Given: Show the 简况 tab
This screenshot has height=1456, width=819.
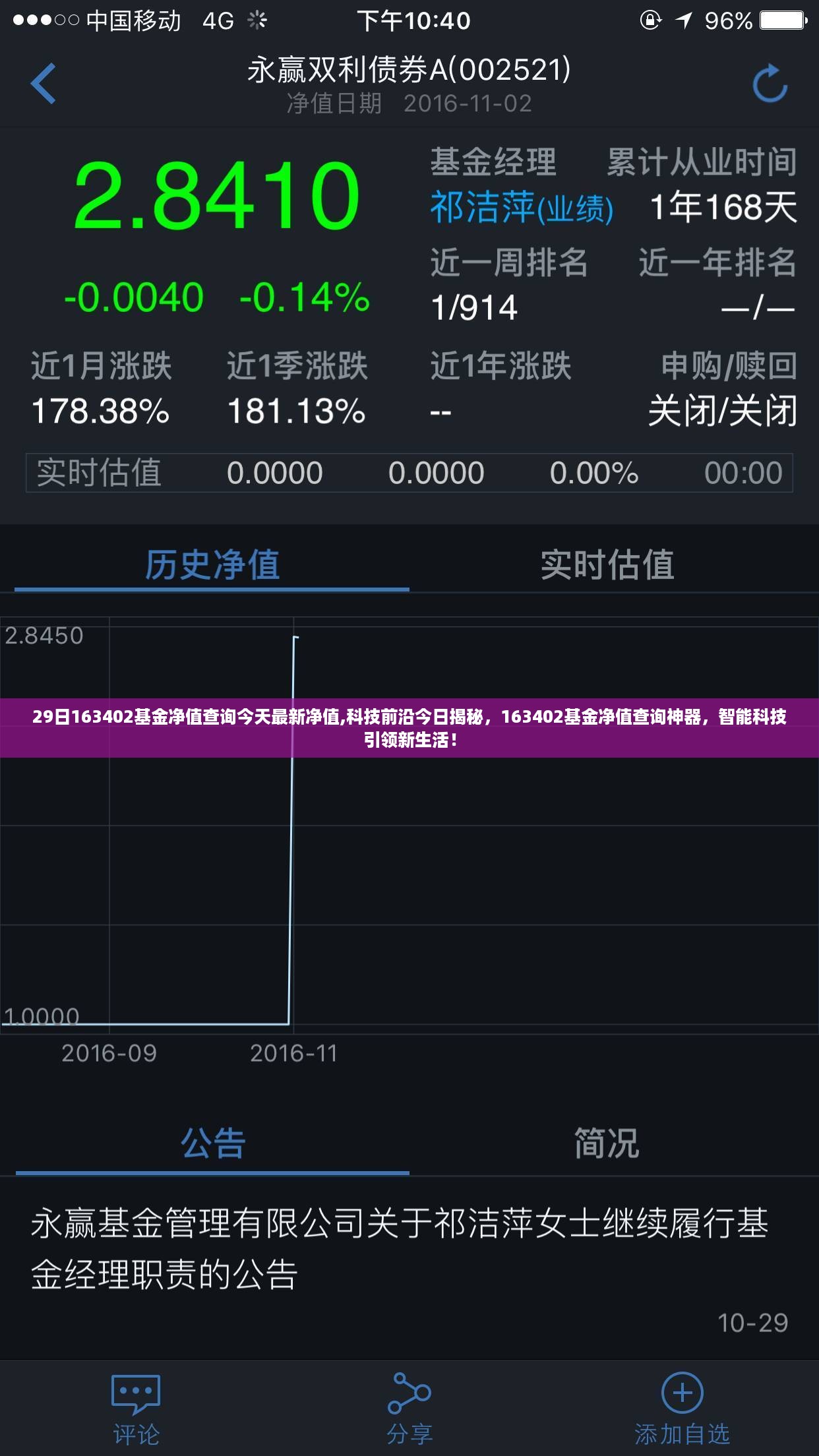Looking at the screenshot, I should coord(607,1144).
